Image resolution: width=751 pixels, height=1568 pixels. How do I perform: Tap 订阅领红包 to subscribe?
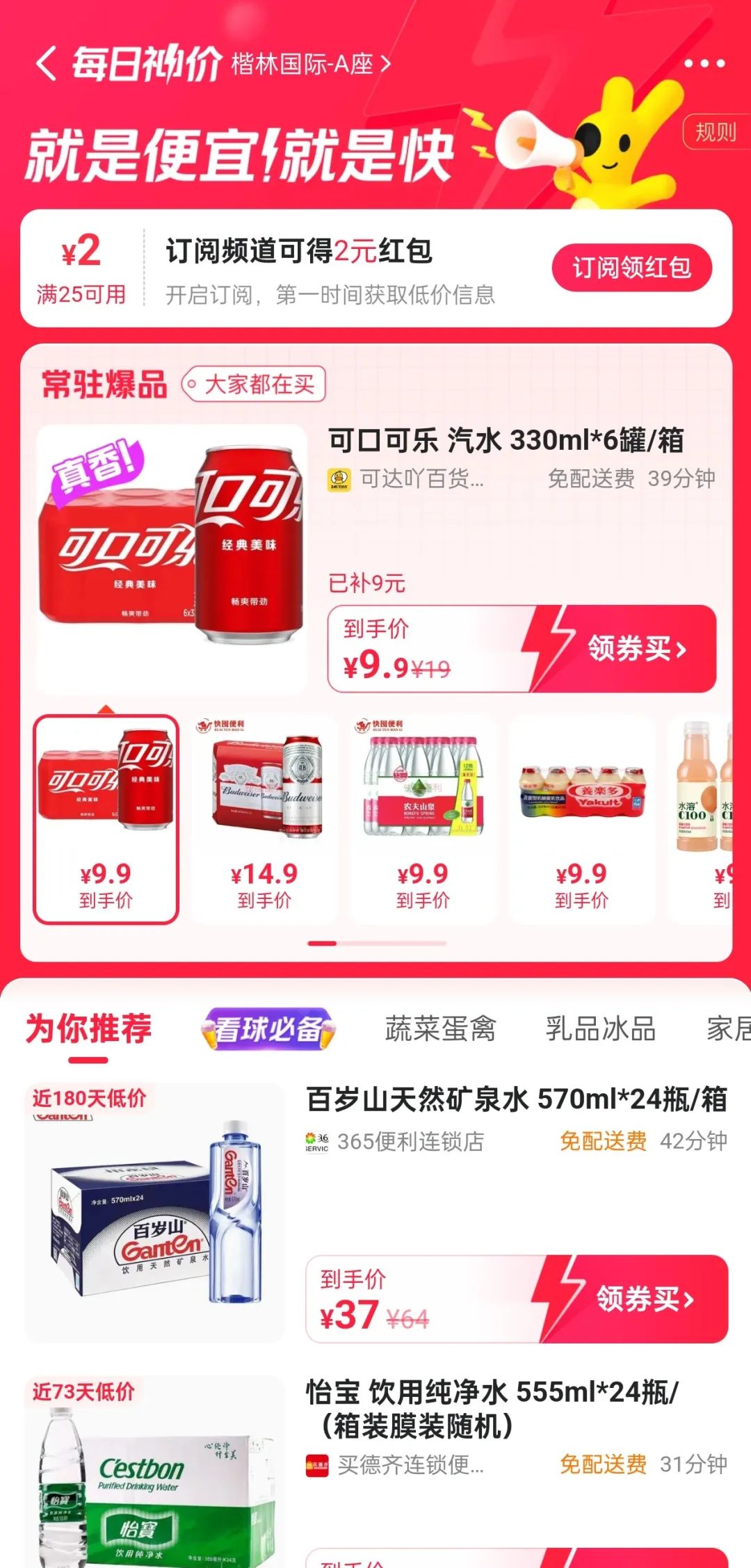[x=631, y=268]
